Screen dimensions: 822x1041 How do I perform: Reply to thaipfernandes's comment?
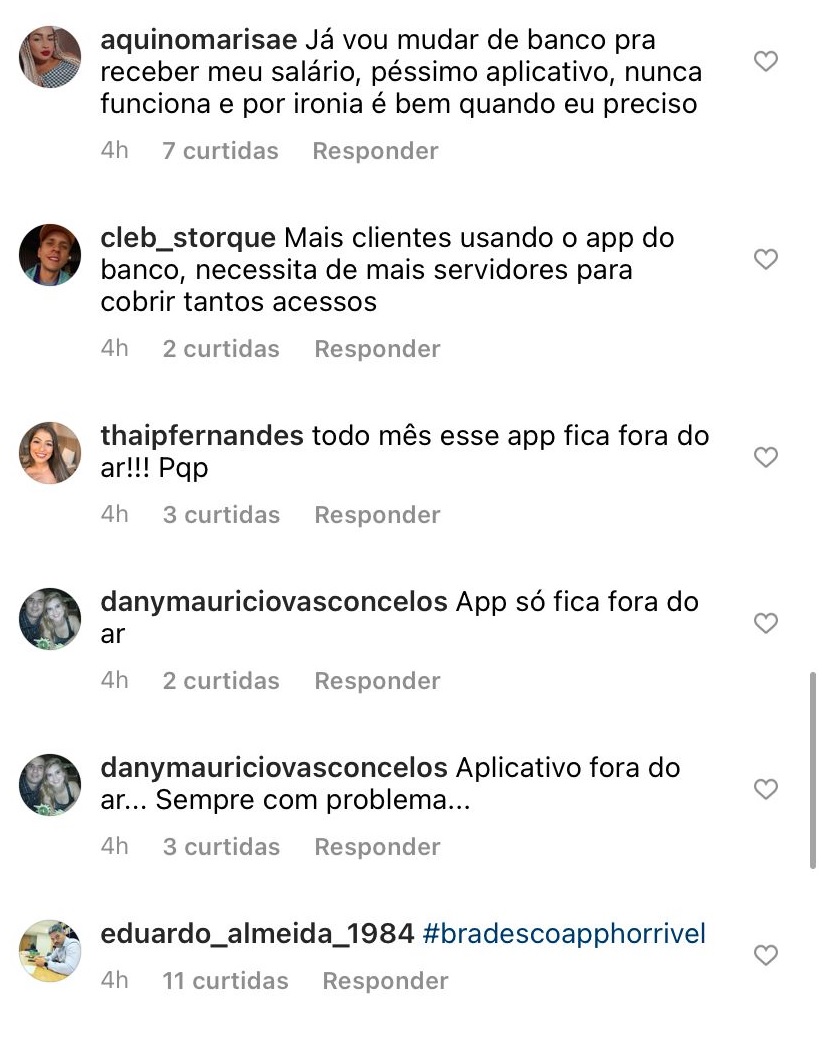pyautogui.click(x=377, y=515)
